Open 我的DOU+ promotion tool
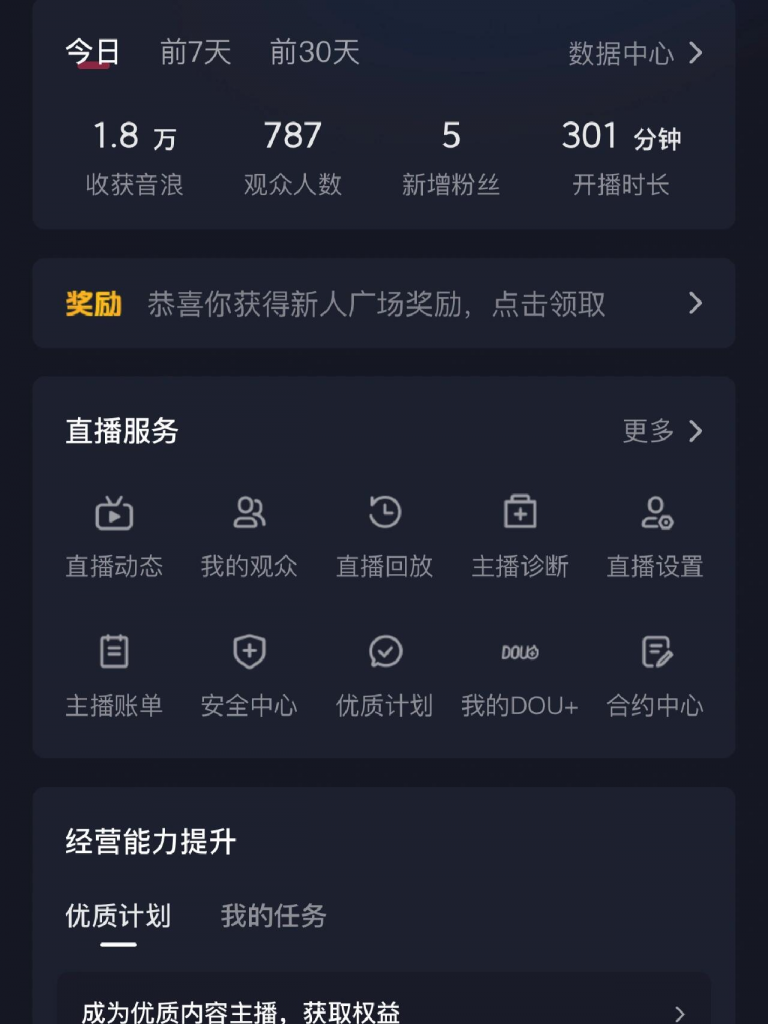This screenshot has width=768, height=1024. coord(519,672)
